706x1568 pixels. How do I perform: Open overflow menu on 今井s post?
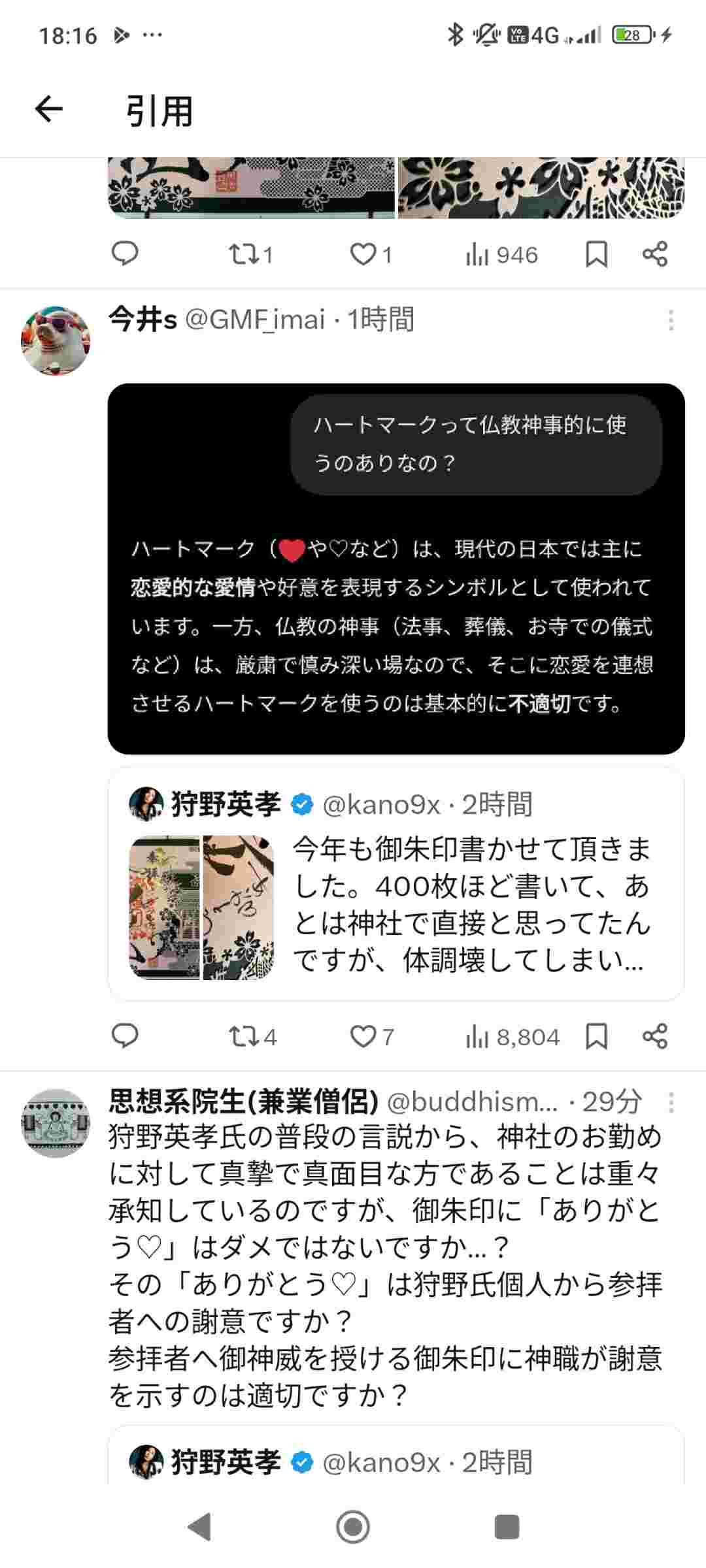tap(670, 320)
